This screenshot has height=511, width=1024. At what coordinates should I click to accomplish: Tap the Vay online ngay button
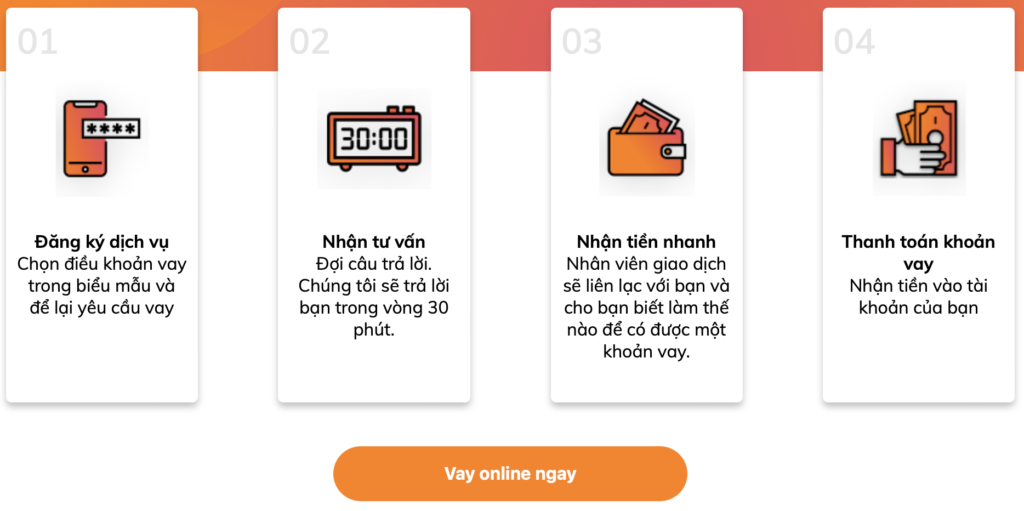coord(510,473)
